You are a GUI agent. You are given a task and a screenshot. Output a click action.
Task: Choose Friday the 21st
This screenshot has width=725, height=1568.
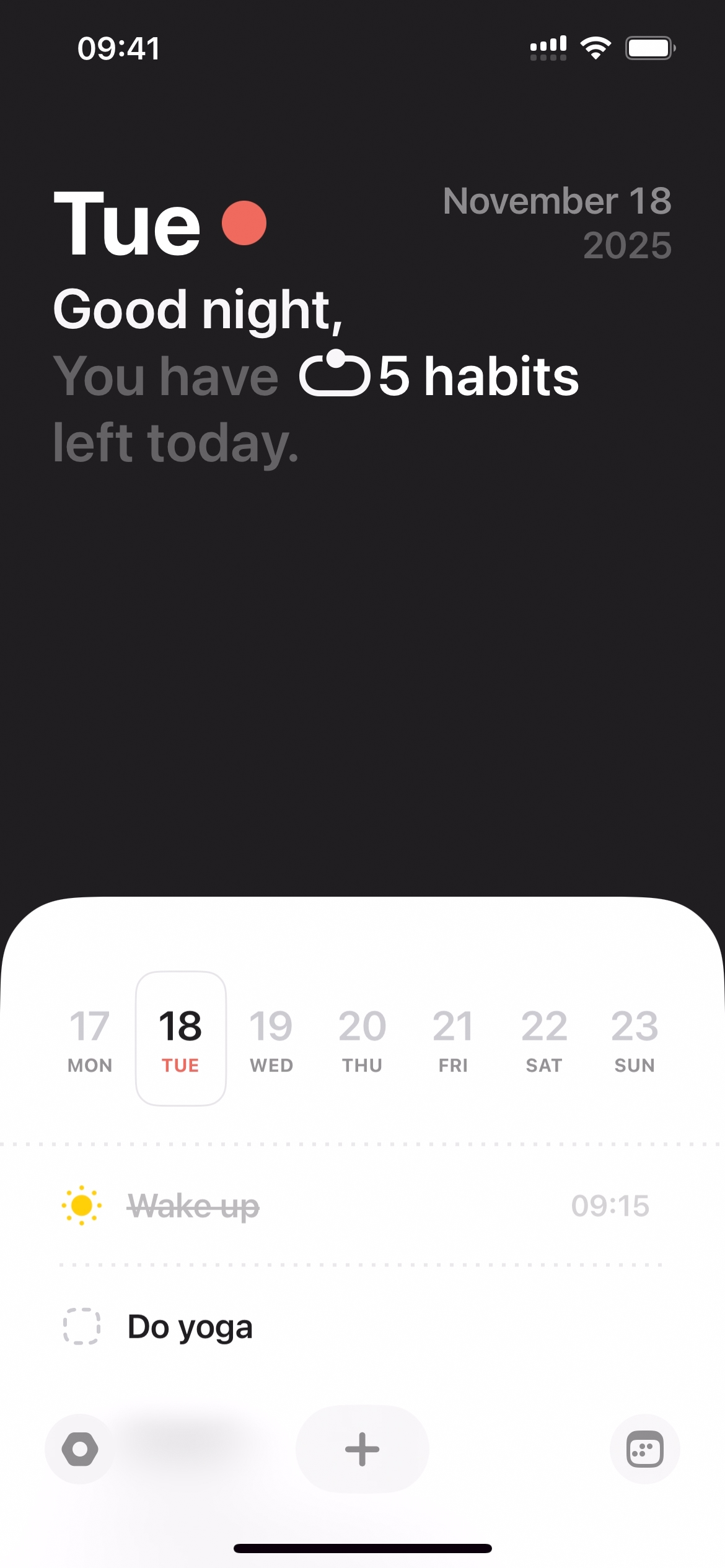click(x=453, y=1039)
